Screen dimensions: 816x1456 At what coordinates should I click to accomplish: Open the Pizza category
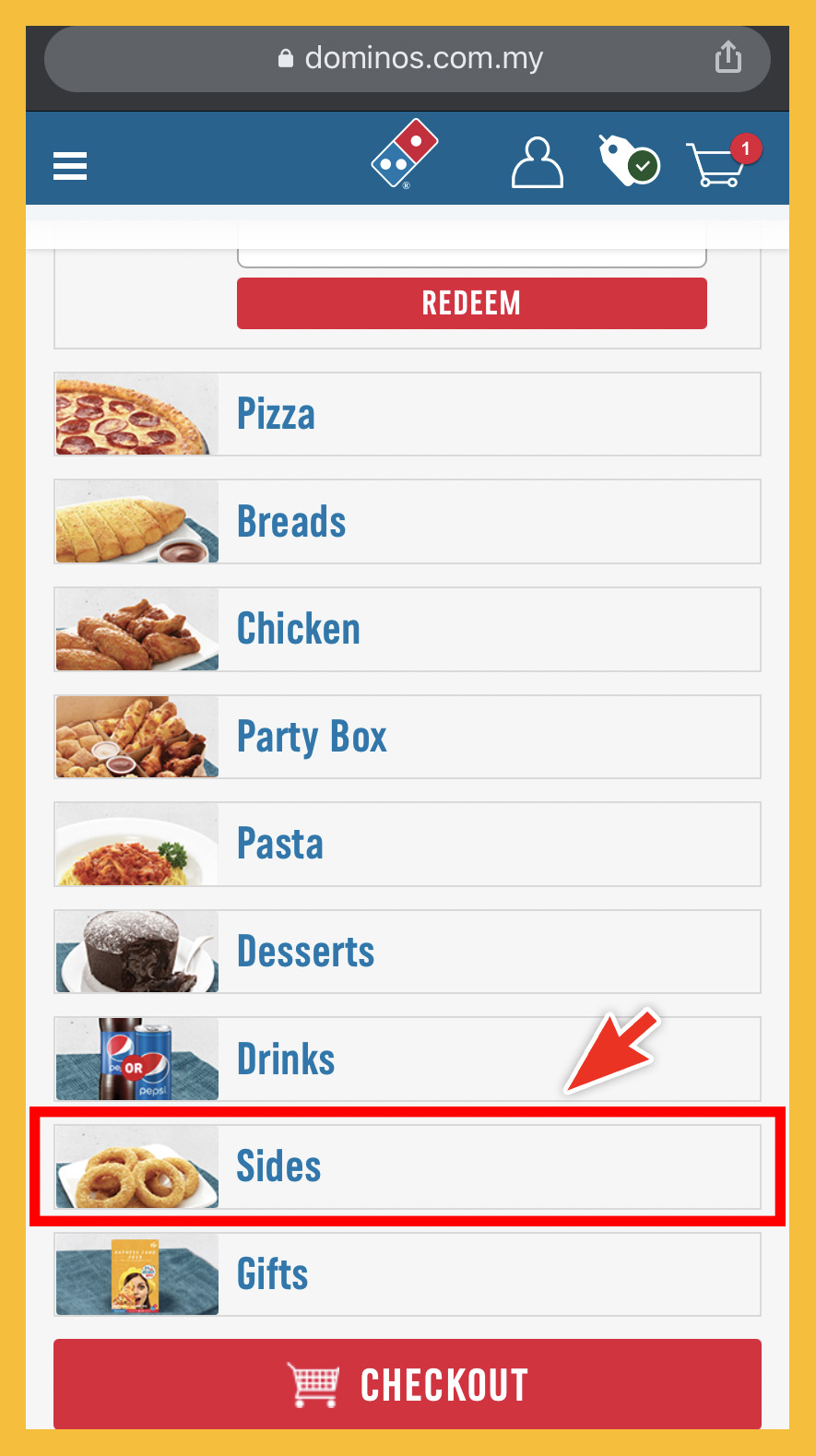click(x=407, y=414)
